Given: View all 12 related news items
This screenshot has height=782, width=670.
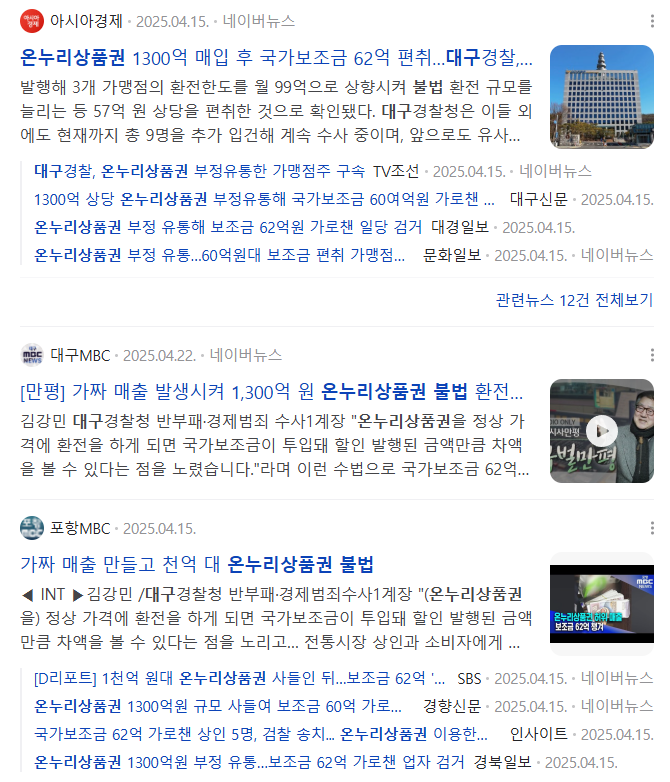Looking at the screenshot, I should point(574,299).
